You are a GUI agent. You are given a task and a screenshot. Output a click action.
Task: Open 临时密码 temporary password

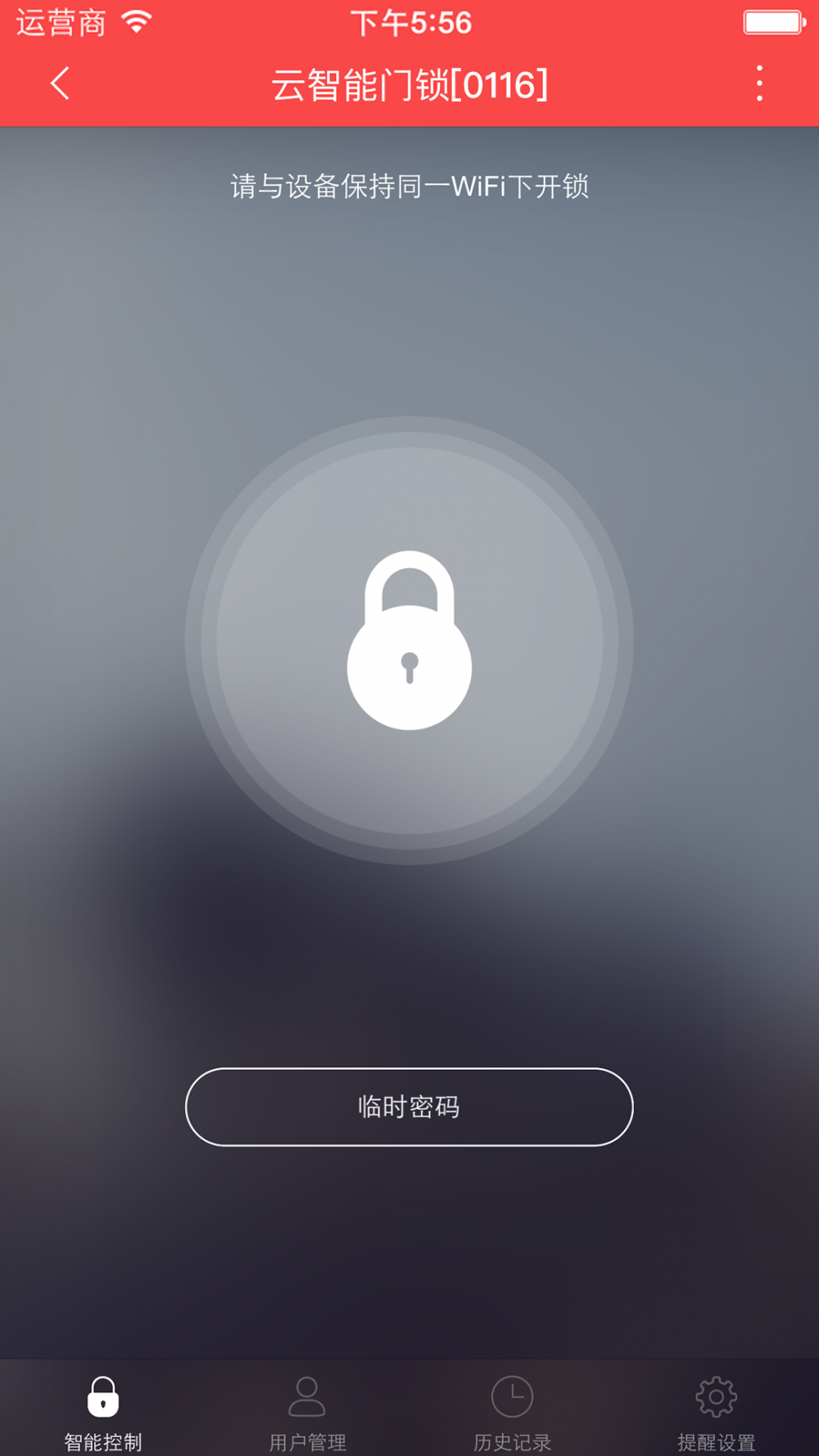409,1106
